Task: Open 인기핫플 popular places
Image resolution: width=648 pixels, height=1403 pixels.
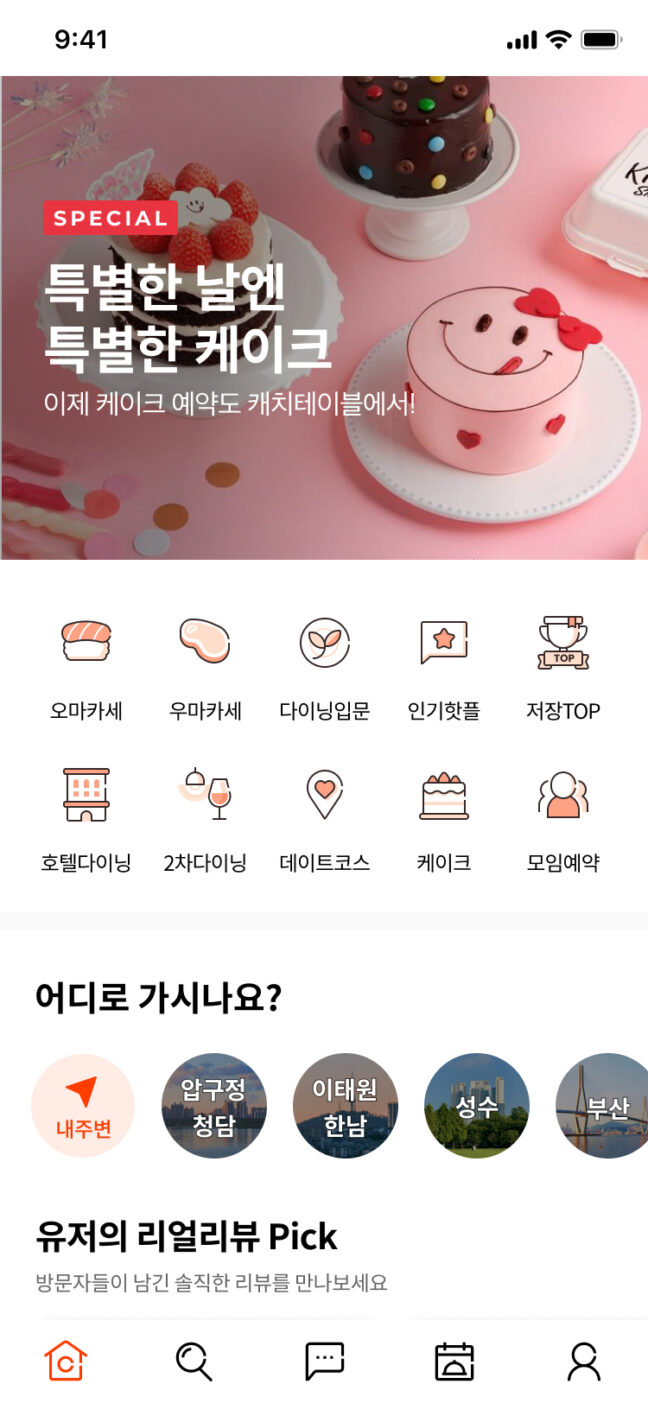Action: pos(444,667)
